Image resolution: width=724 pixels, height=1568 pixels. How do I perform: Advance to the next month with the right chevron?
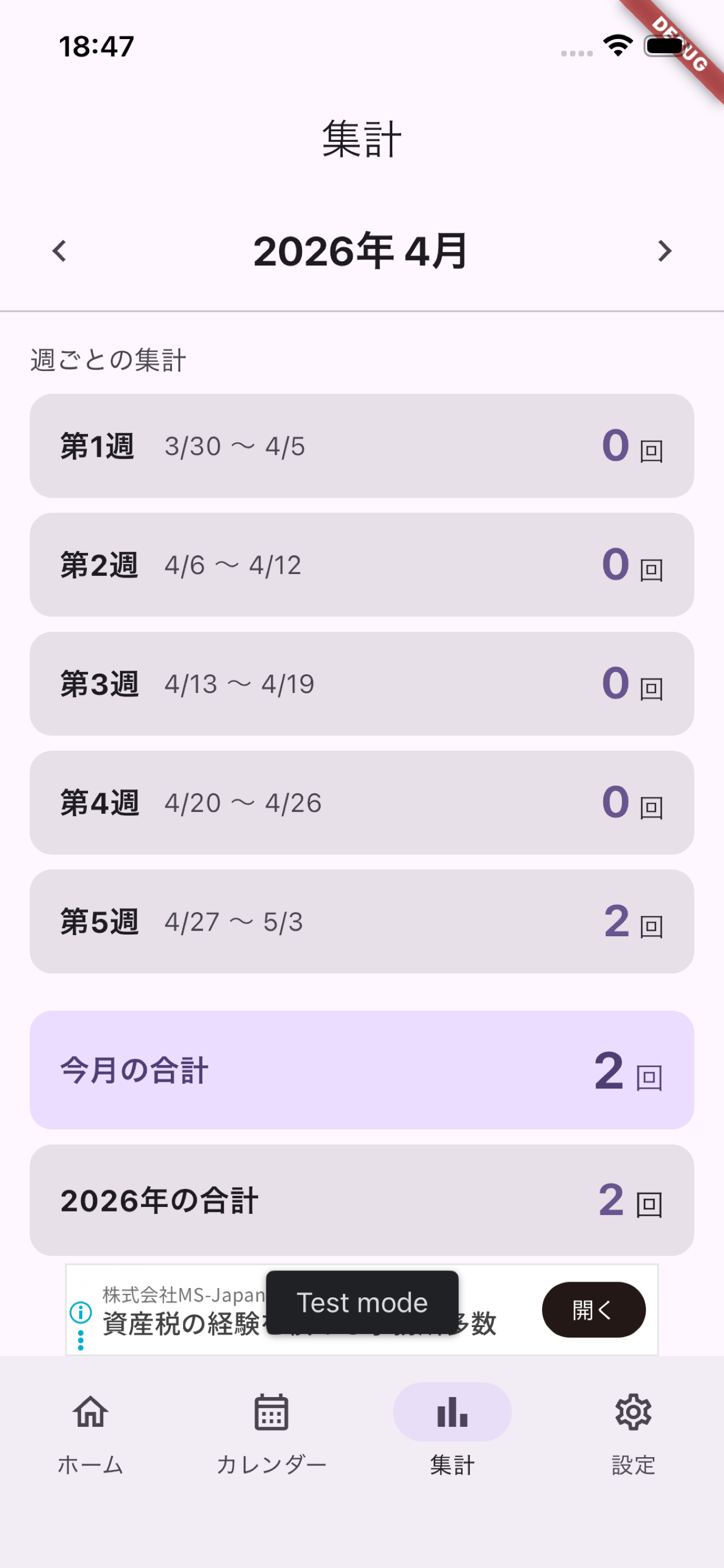click(x=665, y=251)
